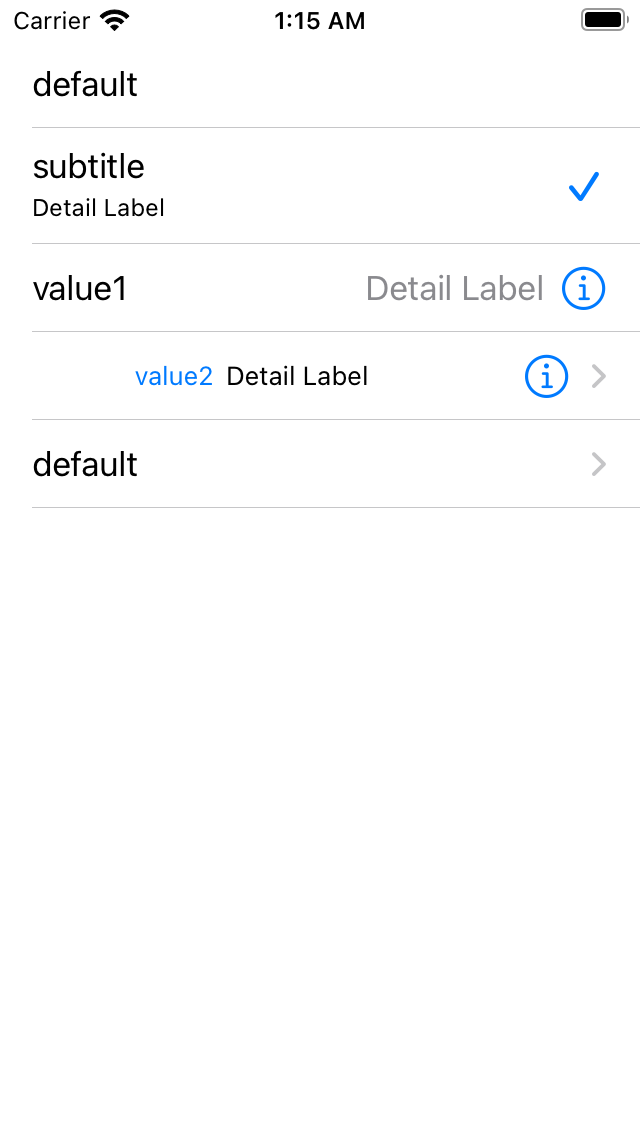The image size is (640, 1136).
Task: Tap the info icon on value2 row
Action: click(x=546, y=377)
